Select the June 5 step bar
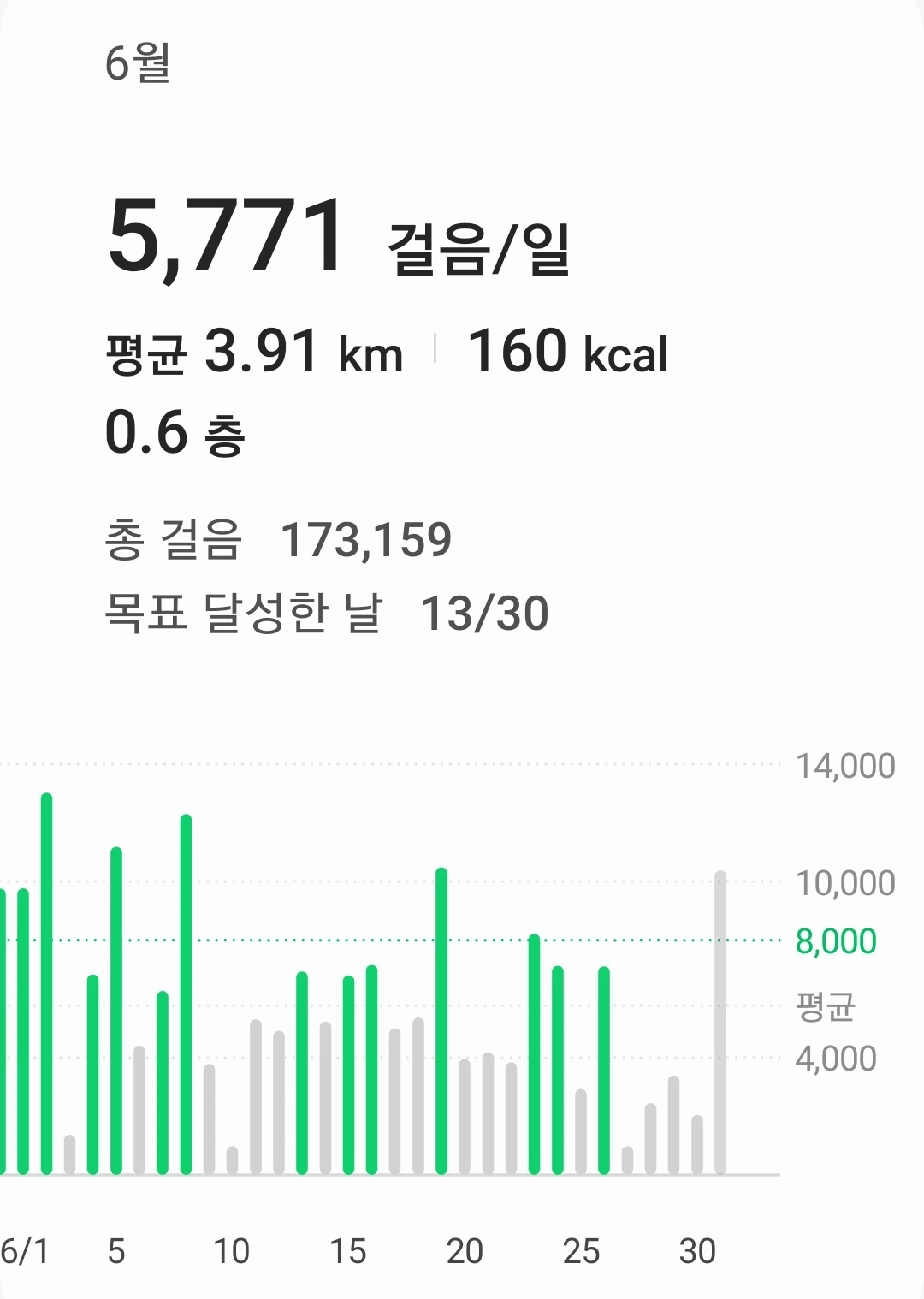This screenshot has width=924, height=1299. (116, 1010)
